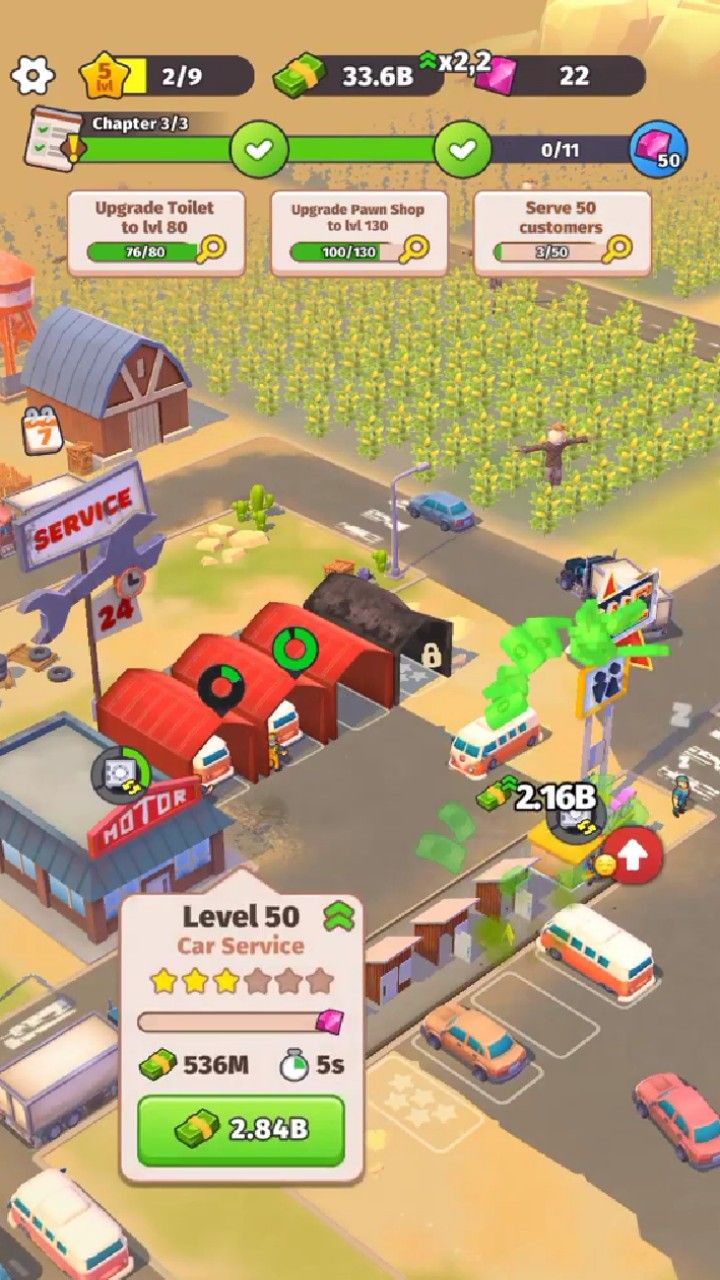720x1280 pixels.
Task: Tap the red upgrade arrow bubble
Action: pyautogui.click(x=633, y=855)
